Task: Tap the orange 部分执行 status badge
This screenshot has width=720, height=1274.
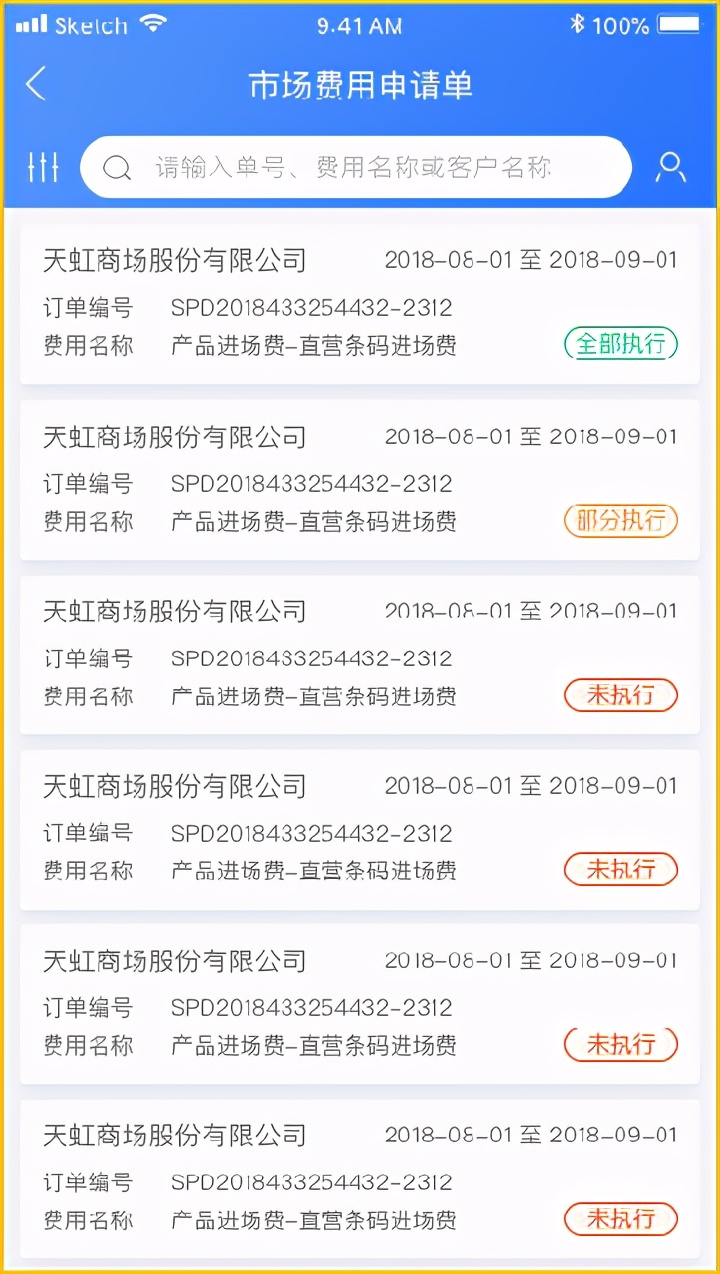Action: [620, 520]
